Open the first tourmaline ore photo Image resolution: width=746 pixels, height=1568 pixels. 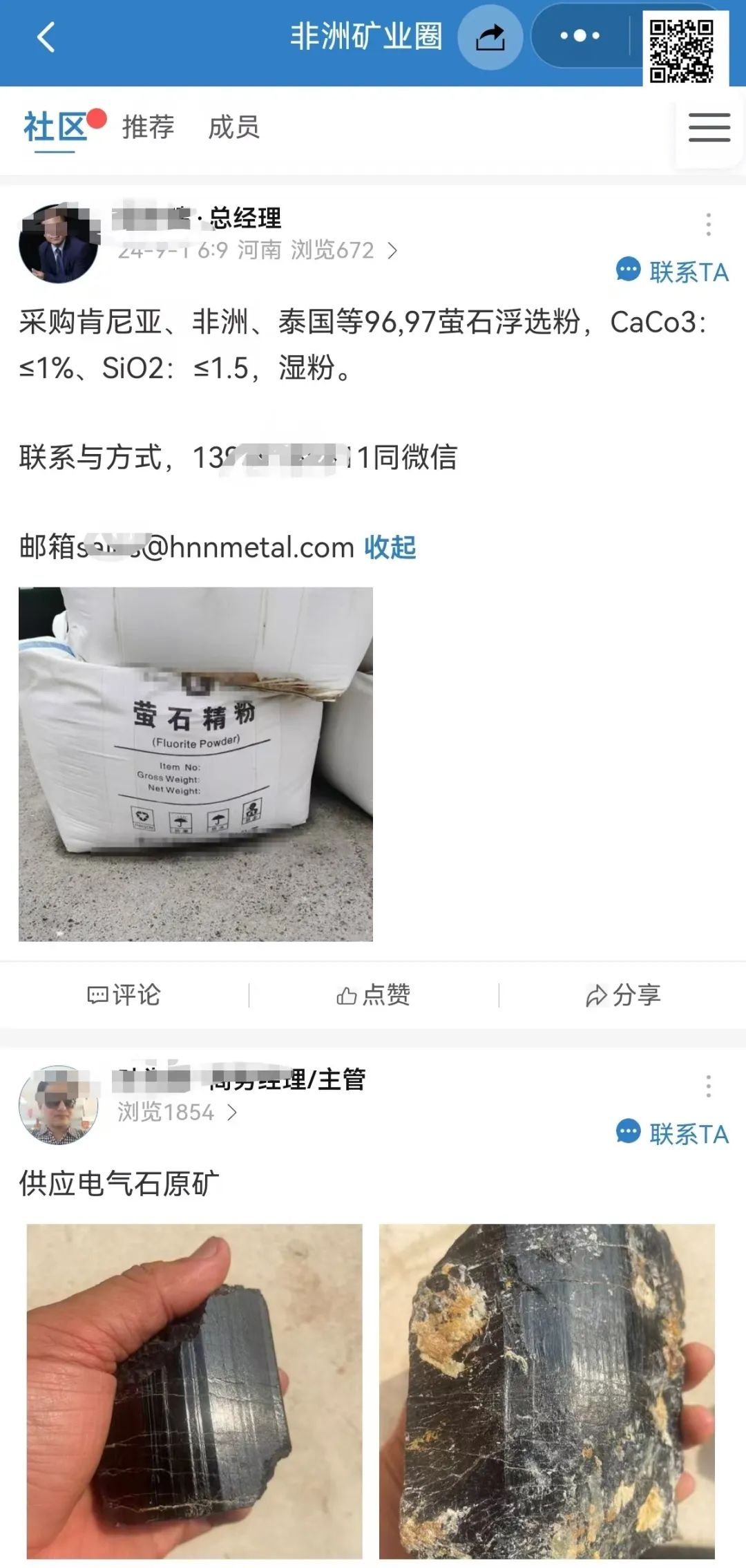tap(194, 1391)
